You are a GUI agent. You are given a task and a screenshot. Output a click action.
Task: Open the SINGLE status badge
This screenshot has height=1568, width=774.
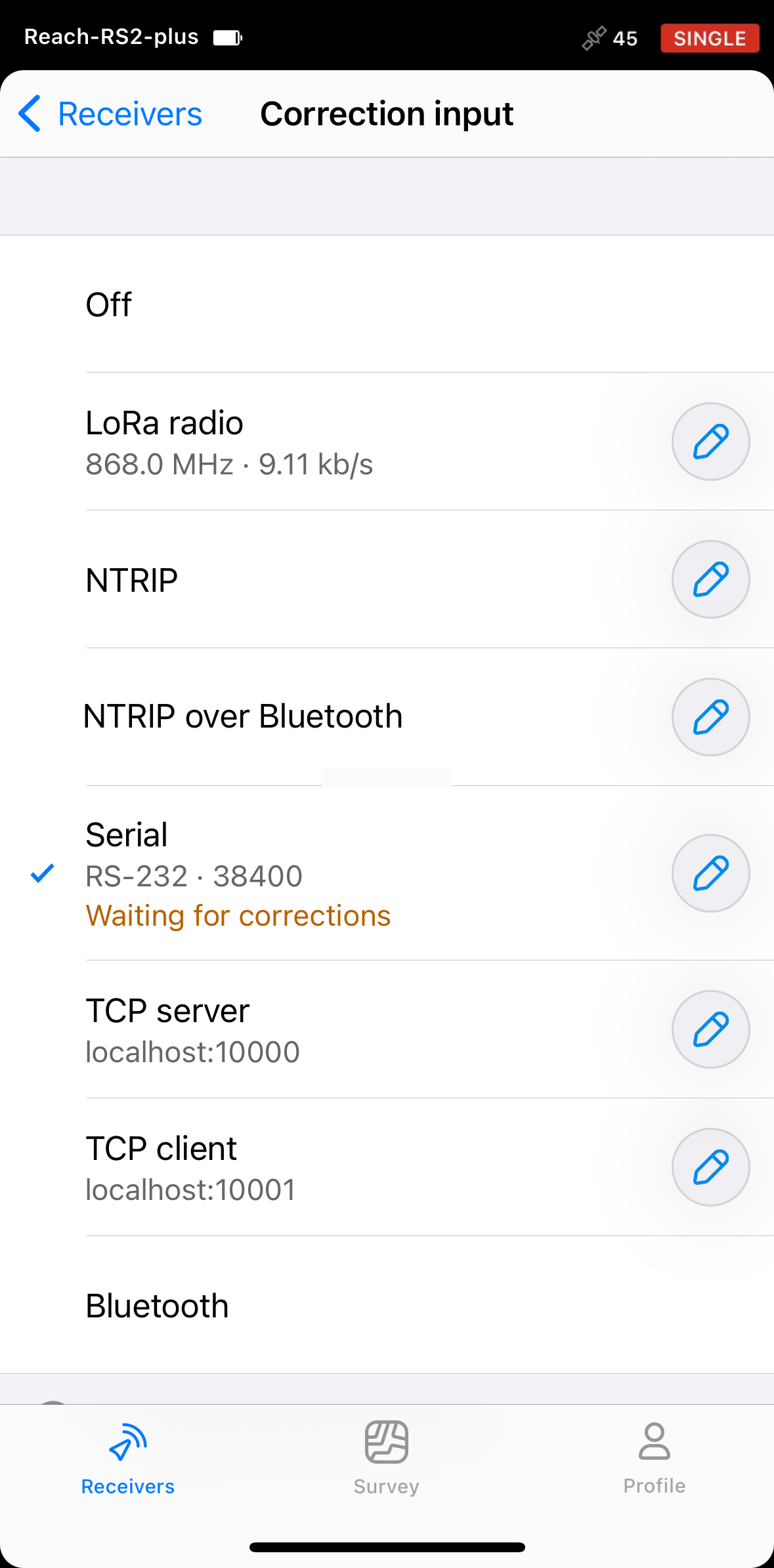coord(710,38)
